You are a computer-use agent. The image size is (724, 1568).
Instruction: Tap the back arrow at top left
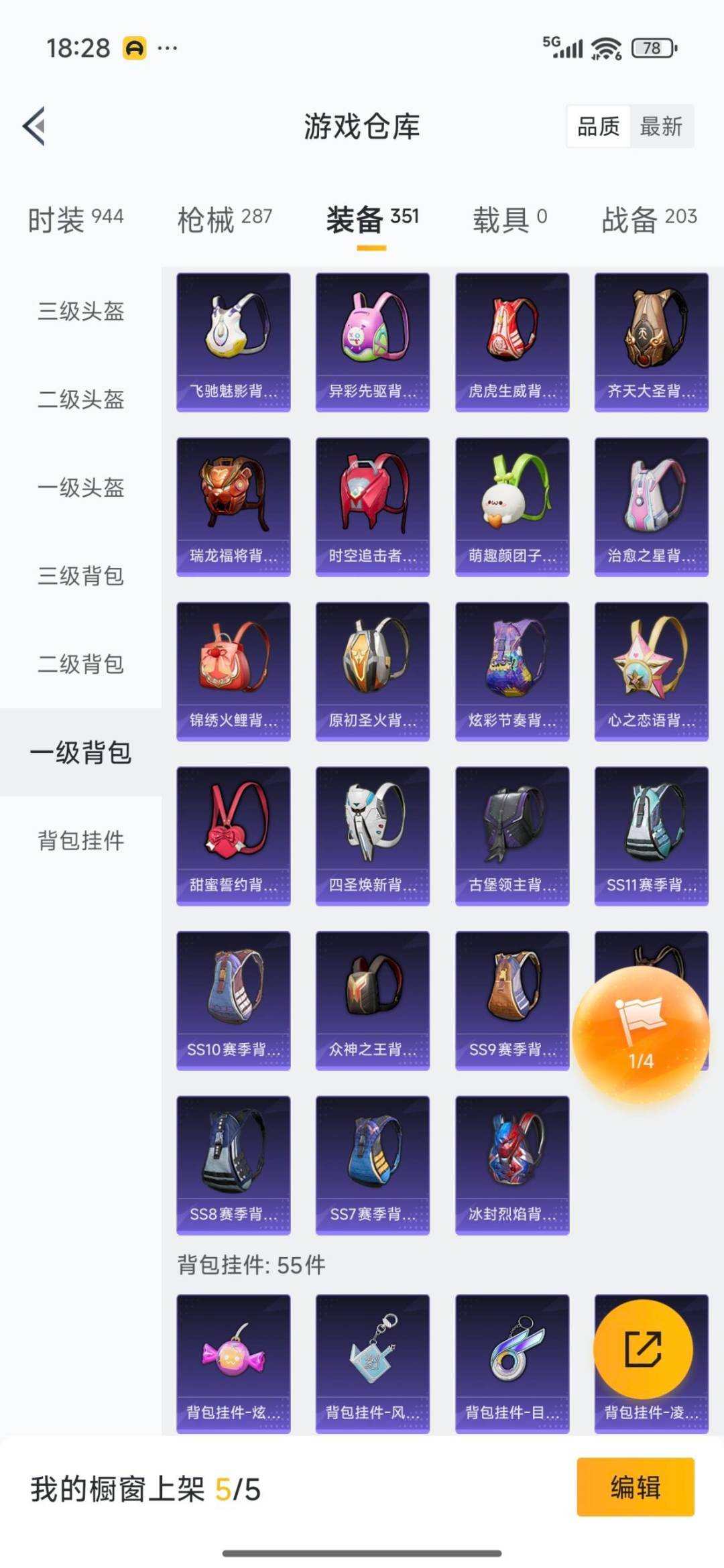click(32, 127)
